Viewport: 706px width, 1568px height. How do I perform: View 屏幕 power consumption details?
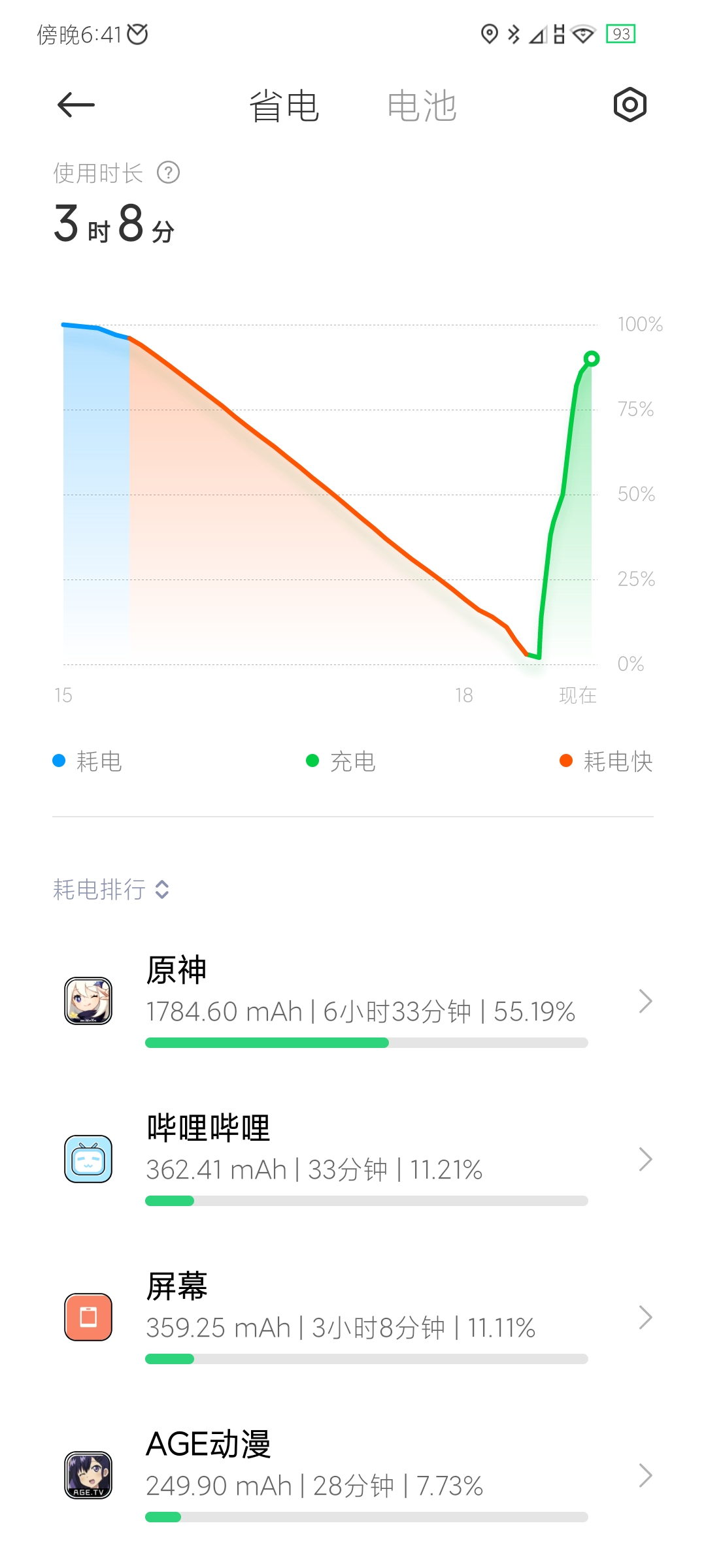point(353,1317)
